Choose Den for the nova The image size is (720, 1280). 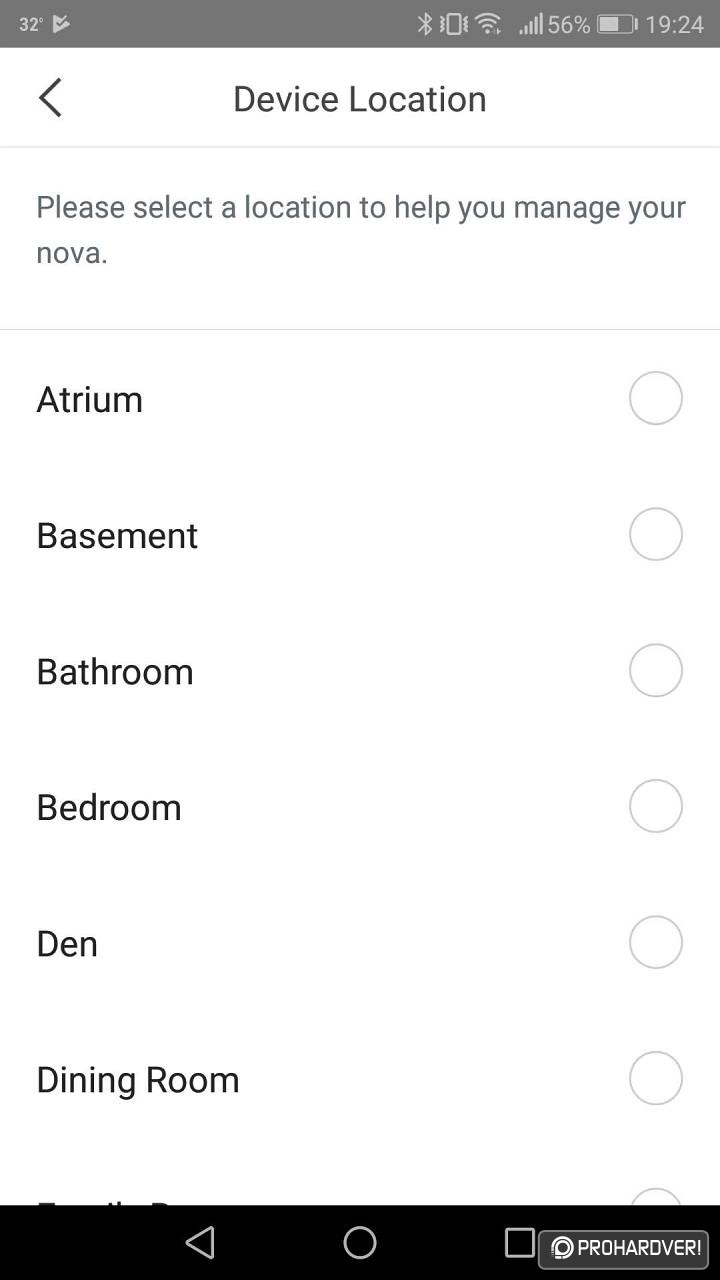[360, 942]
